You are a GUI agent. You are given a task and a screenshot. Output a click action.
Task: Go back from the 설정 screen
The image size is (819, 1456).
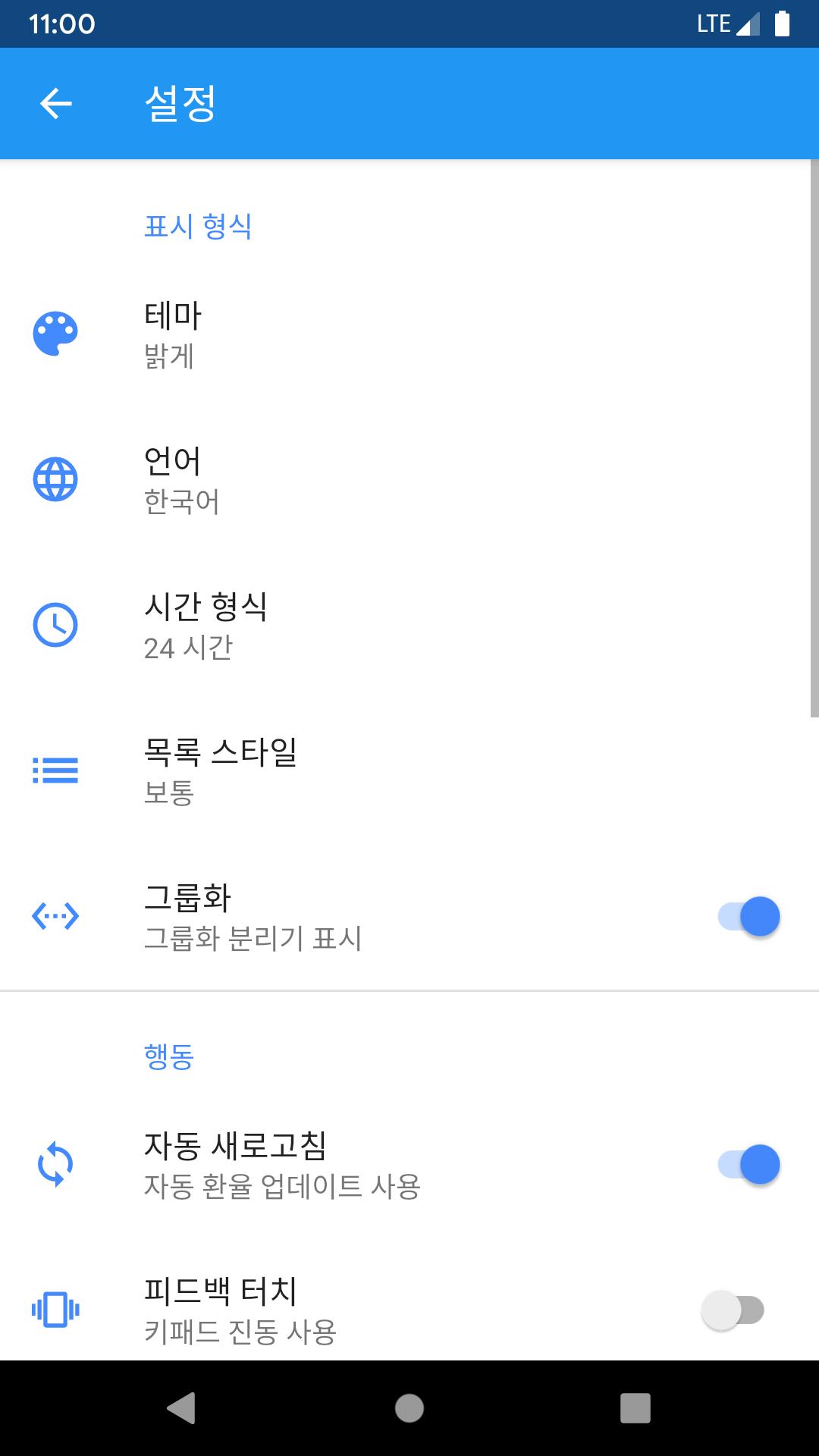click(x=55, y=103)
